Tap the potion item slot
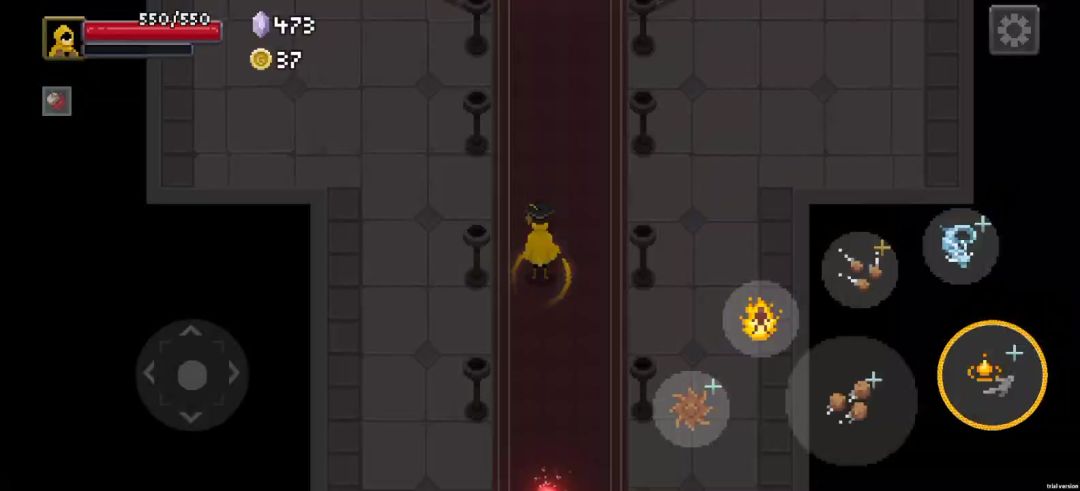Screen dimensions: 1080x491 click(57, 101)
